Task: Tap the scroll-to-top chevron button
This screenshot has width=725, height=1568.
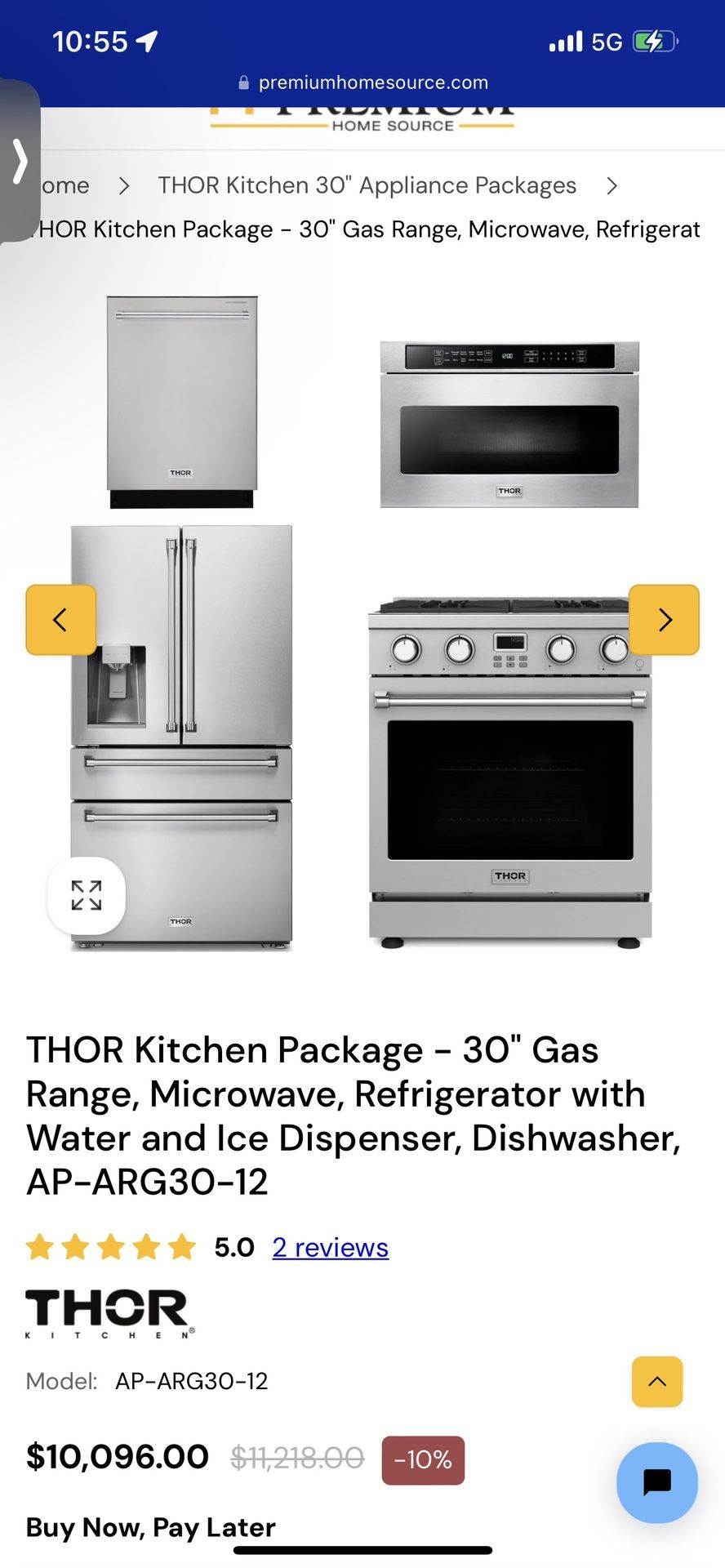Action: (657, 1382)
